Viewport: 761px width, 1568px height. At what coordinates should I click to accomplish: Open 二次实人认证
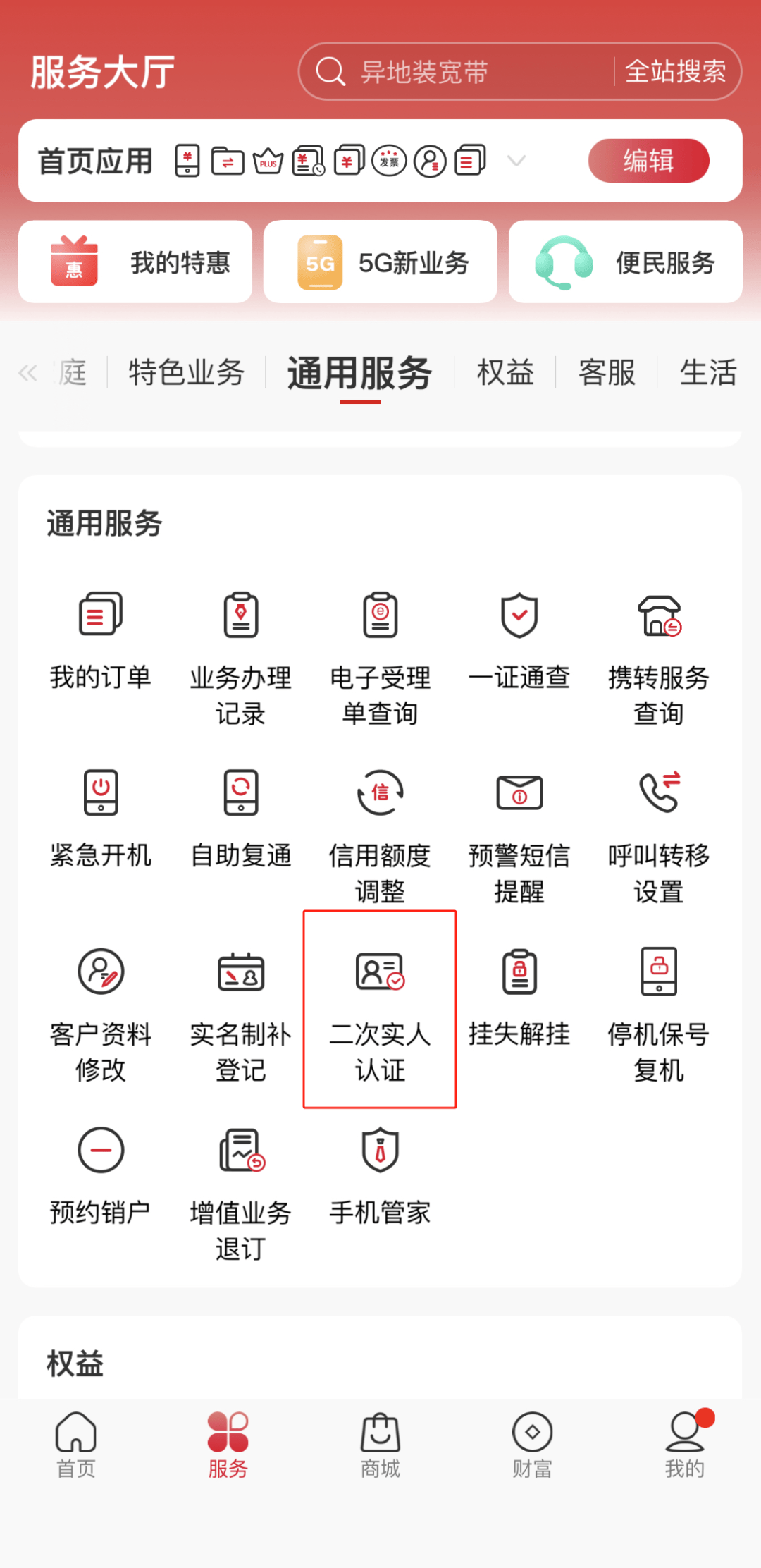coord(380,1008)
